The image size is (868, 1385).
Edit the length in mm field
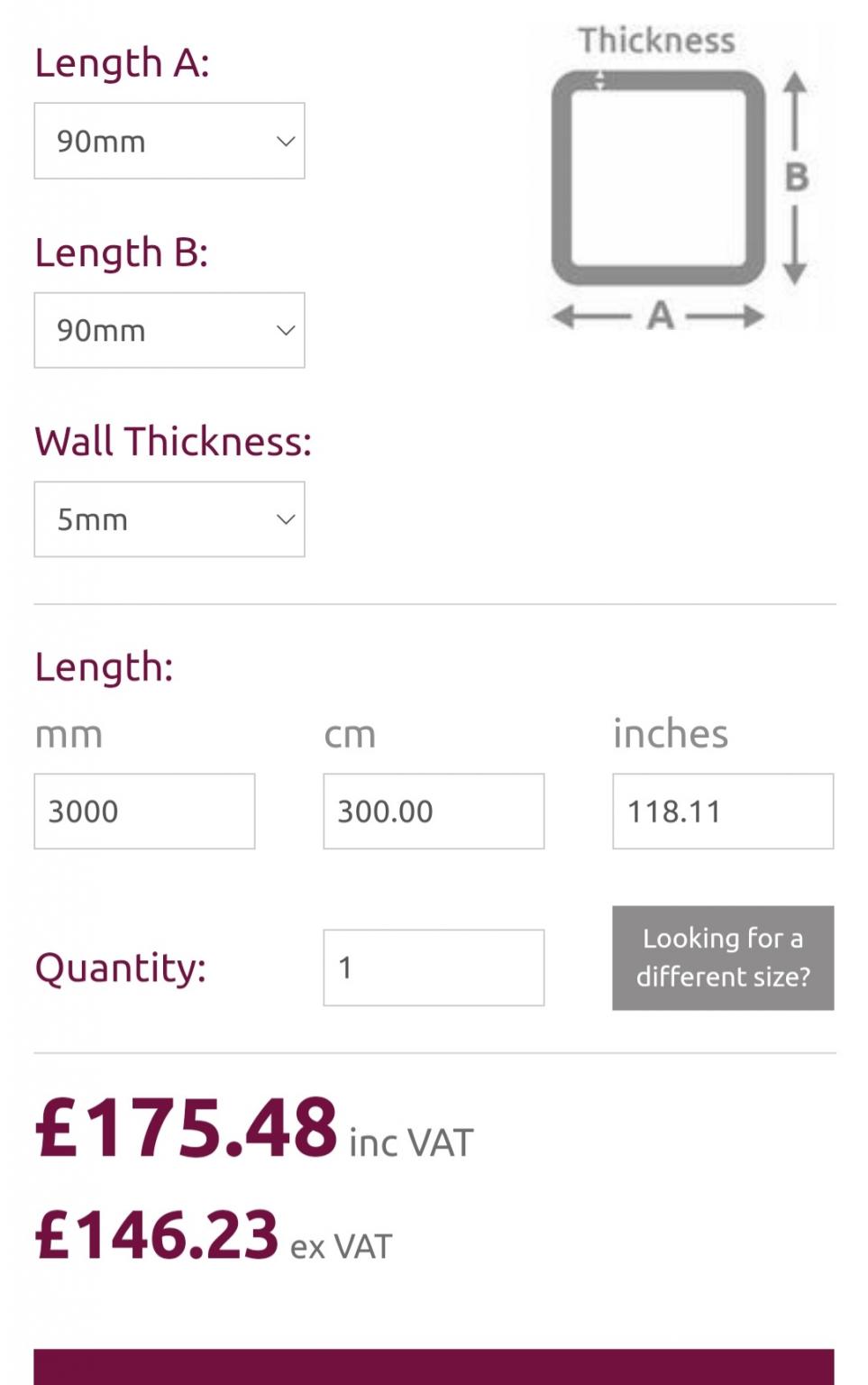144,811
